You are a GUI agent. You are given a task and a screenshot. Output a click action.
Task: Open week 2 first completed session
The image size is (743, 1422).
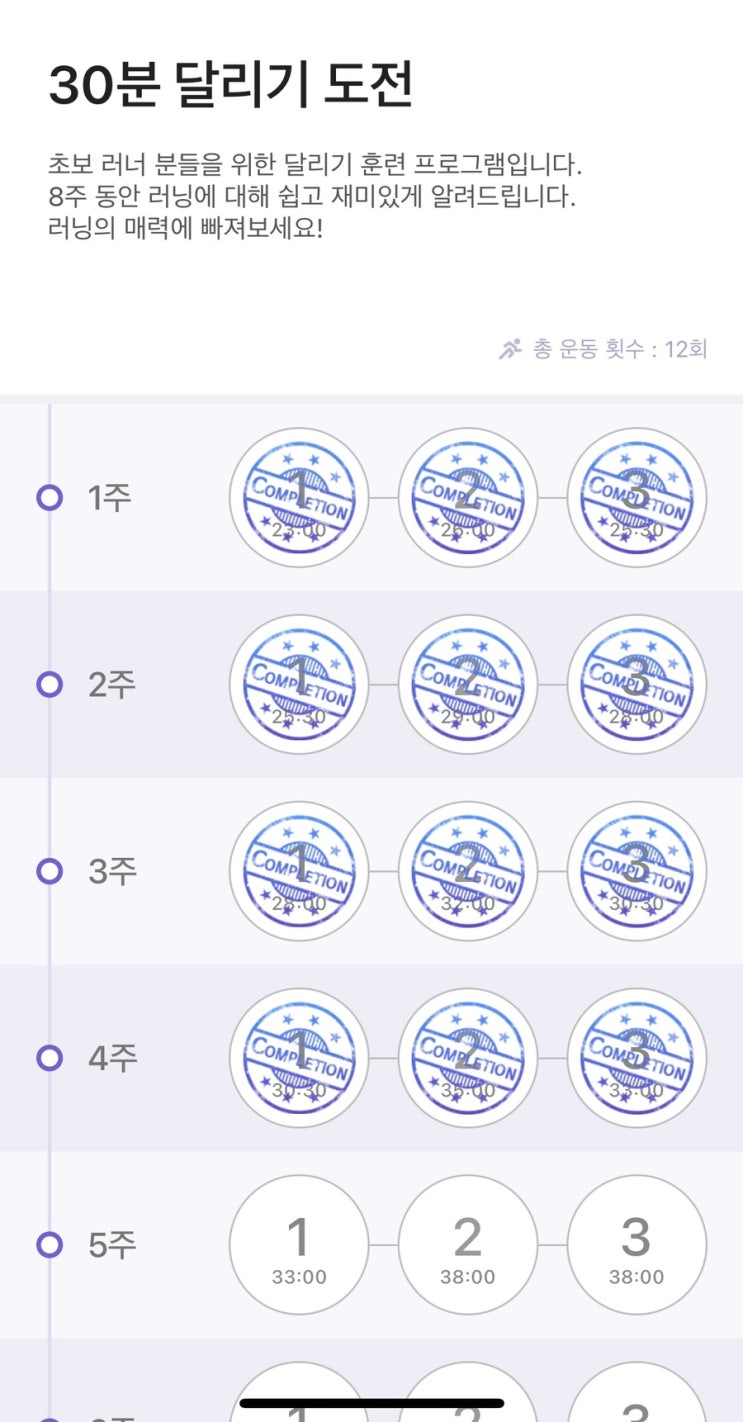coord(299,684)
